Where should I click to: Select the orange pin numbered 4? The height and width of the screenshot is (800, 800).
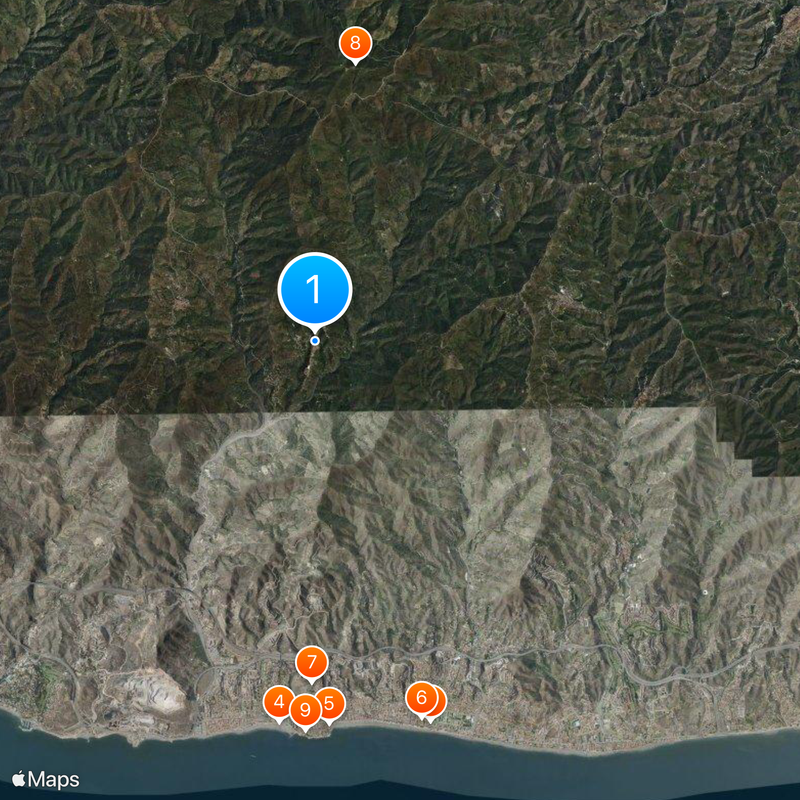click(x=277, y=702)
